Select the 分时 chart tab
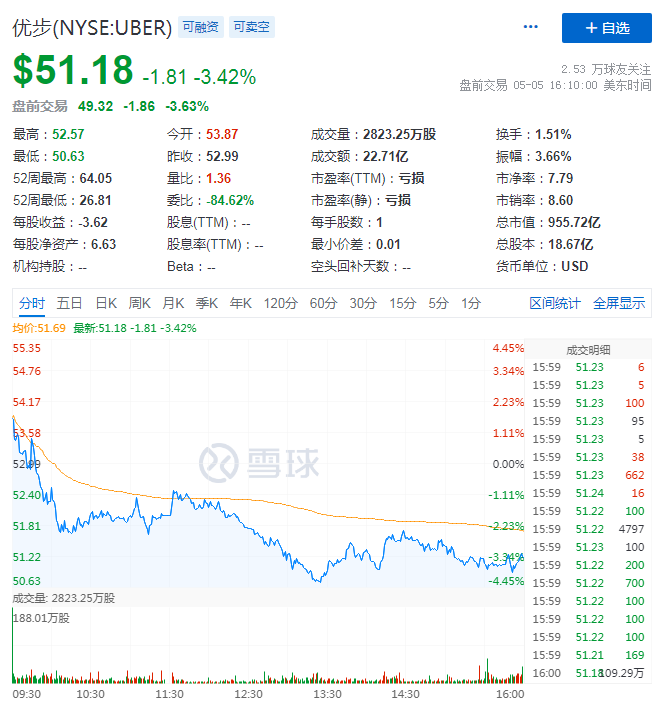 pos(32,303)
